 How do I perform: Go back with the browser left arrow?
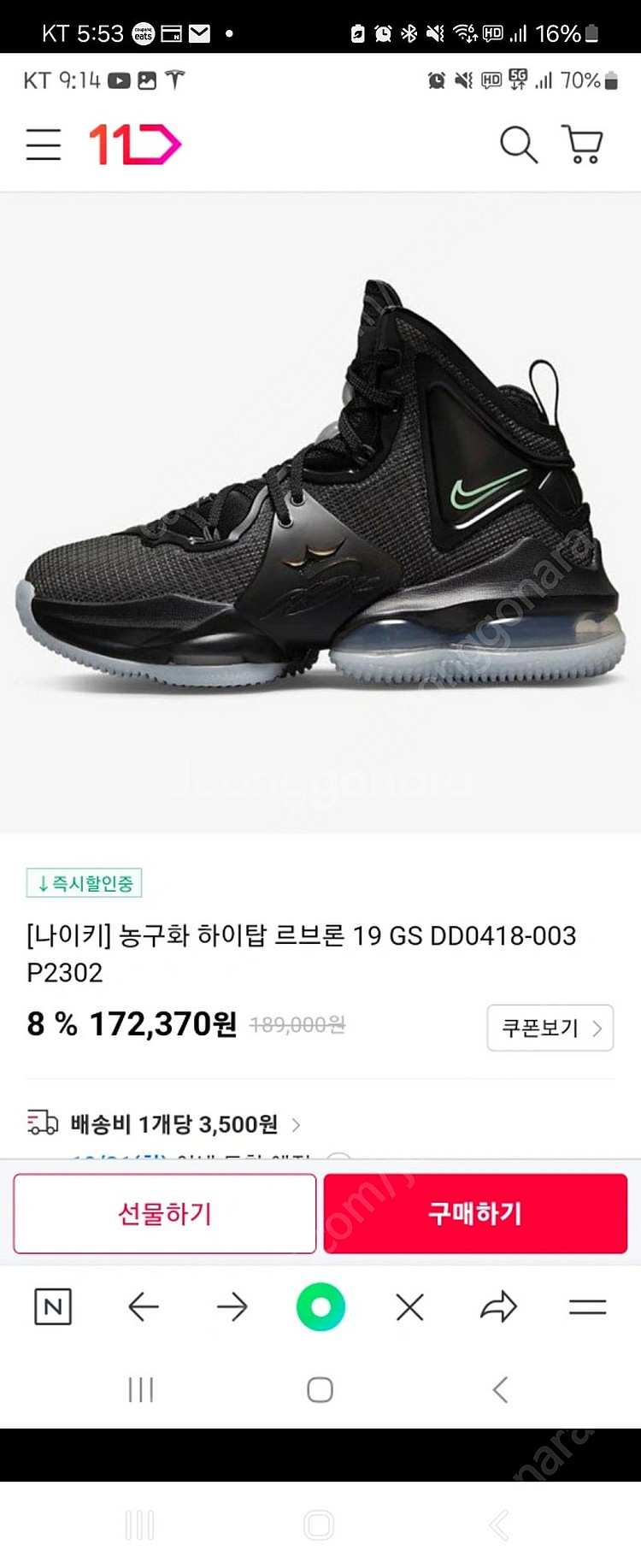point(143,1306)
